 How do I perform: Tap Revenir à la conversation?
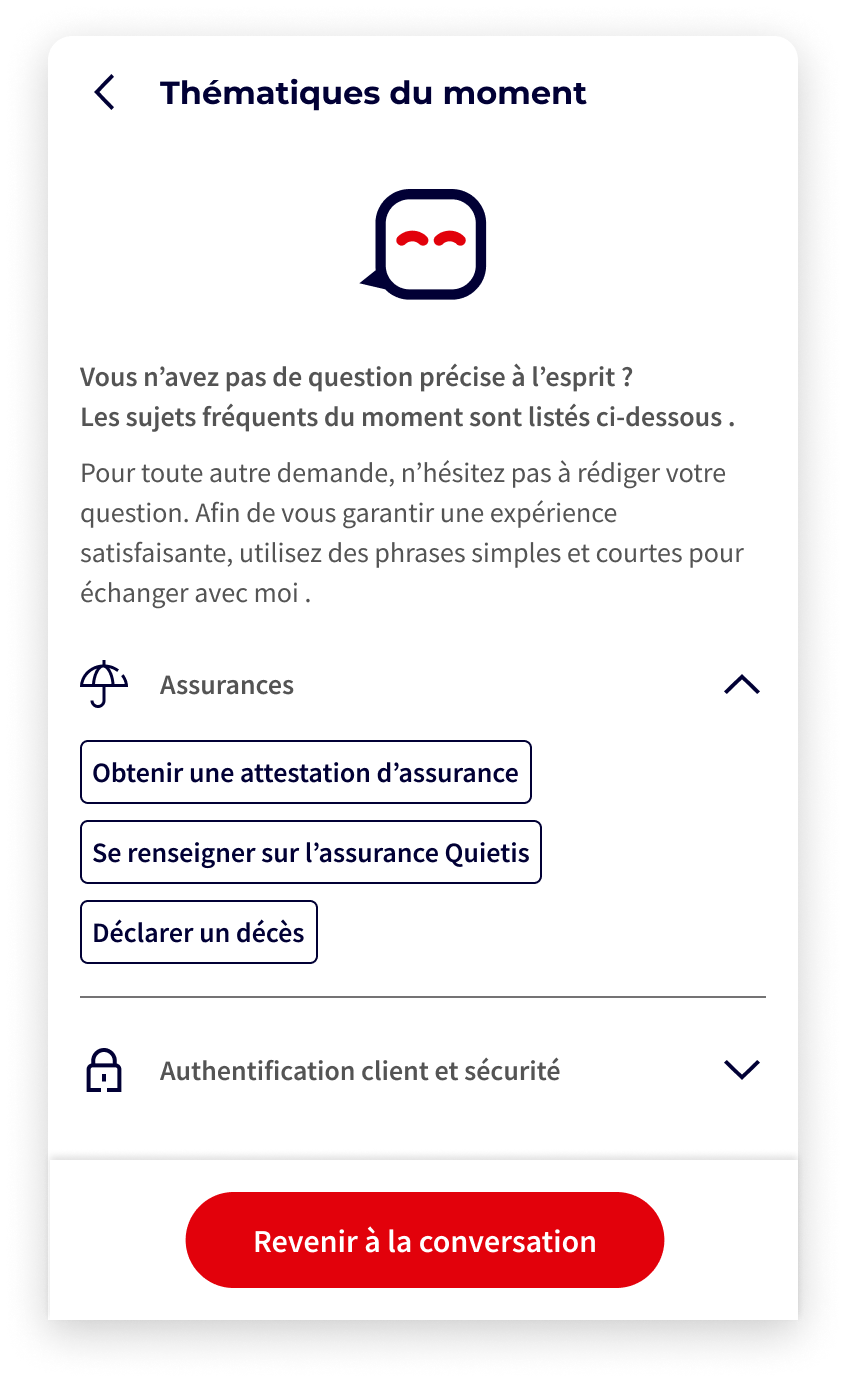[425, 1240]
